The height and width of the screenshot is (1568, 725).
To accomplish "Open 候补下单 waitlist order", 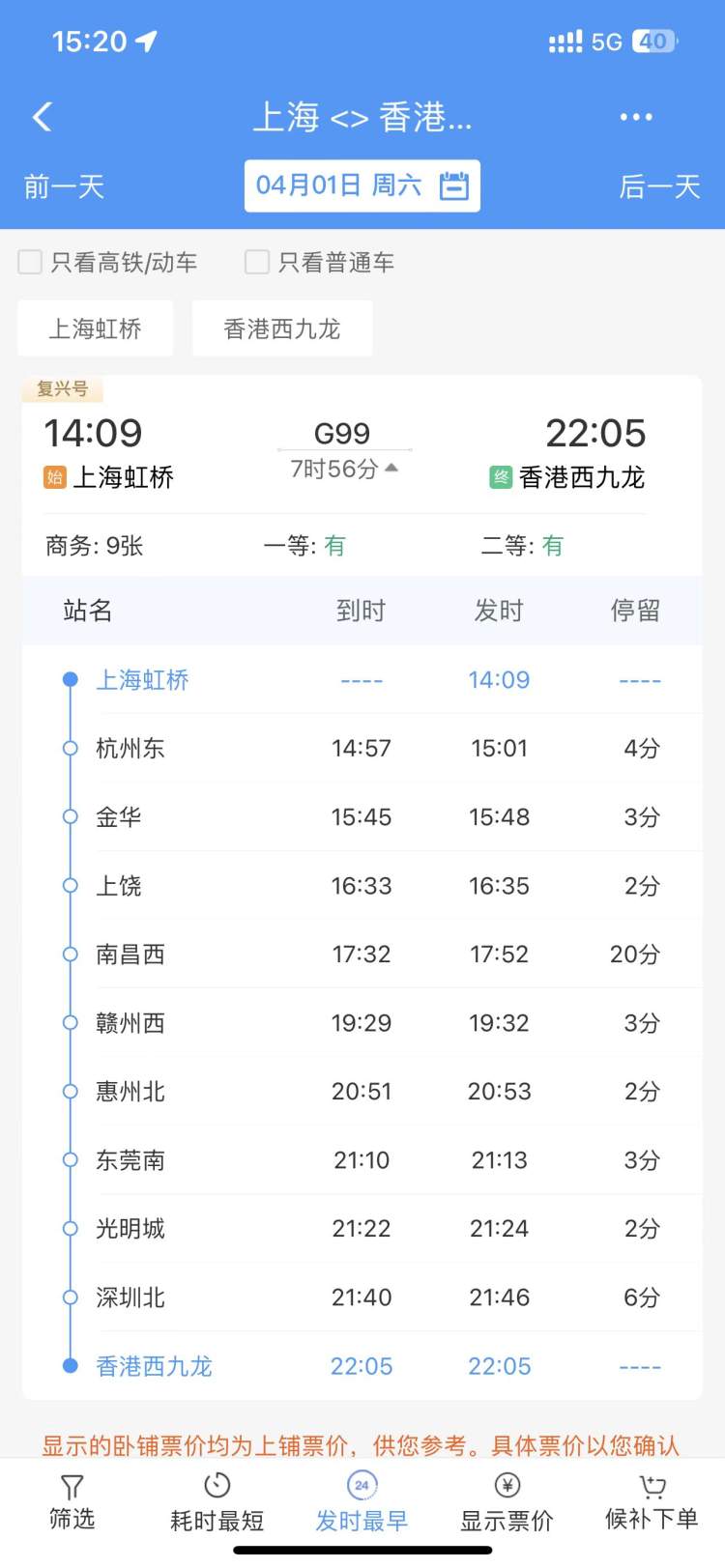I will pyautogui.click(x=652, y=1501).
